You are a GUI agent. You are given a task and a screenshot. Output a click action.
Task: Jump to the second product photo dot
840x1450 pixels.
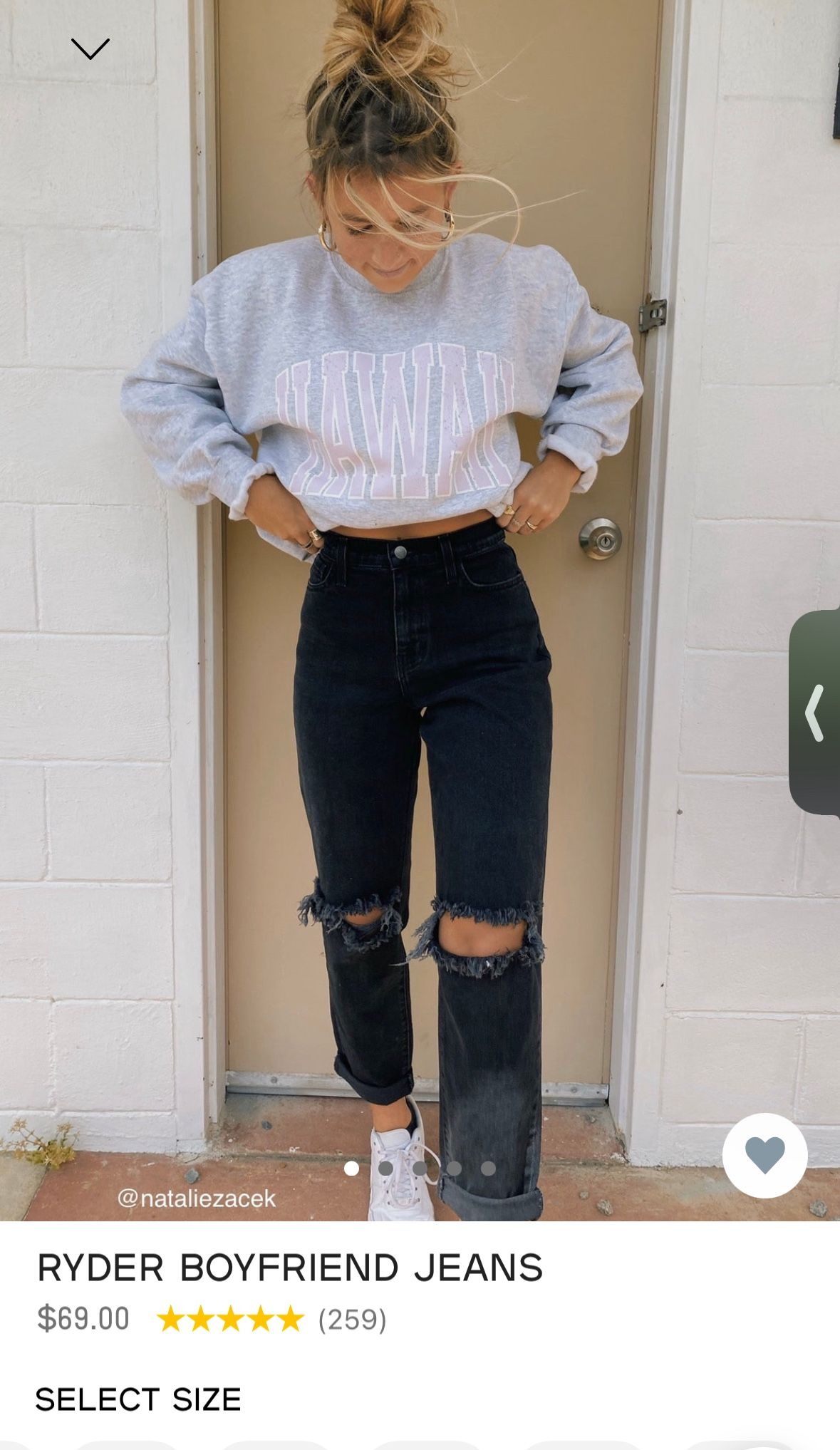pos(385,1168)
